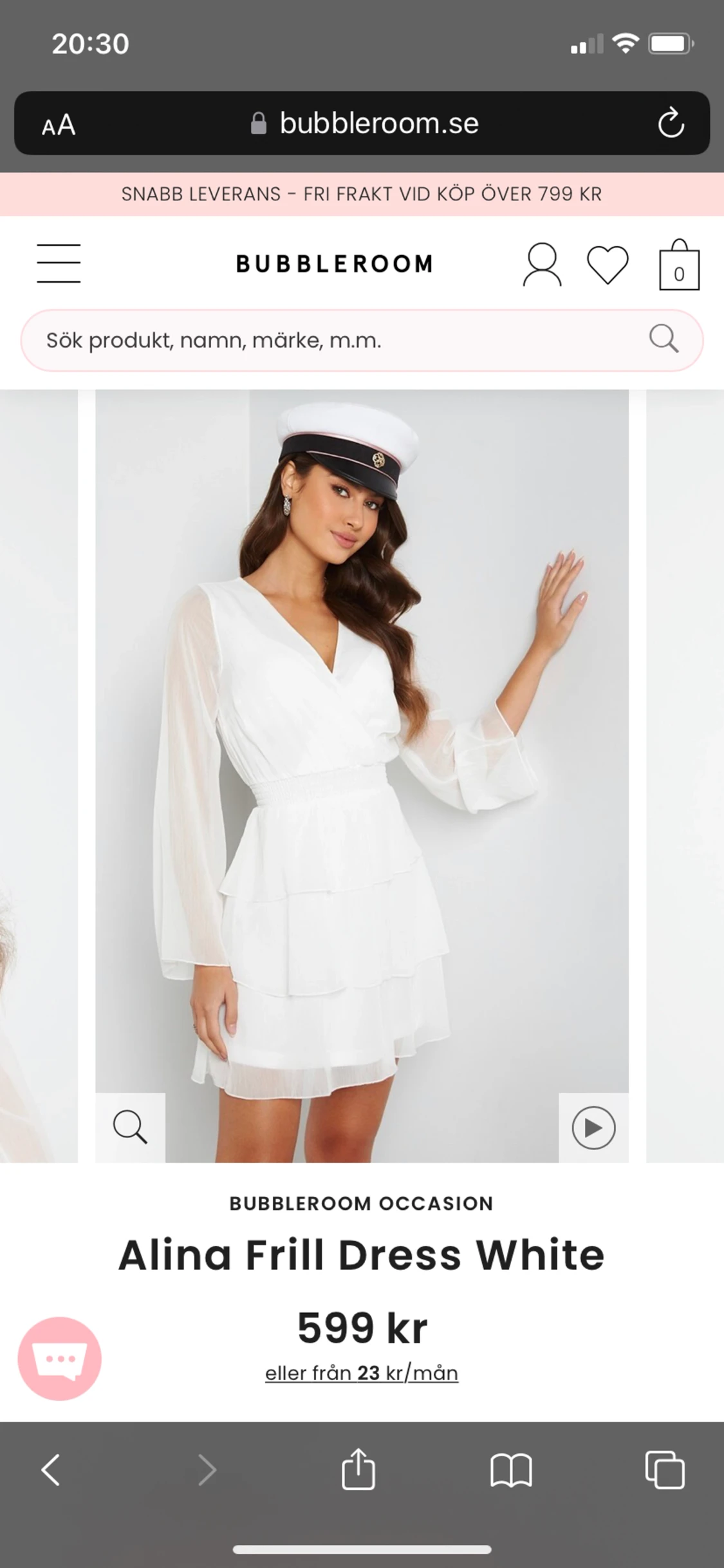
Task: View the shopping bag
Action: click(679, 265)
